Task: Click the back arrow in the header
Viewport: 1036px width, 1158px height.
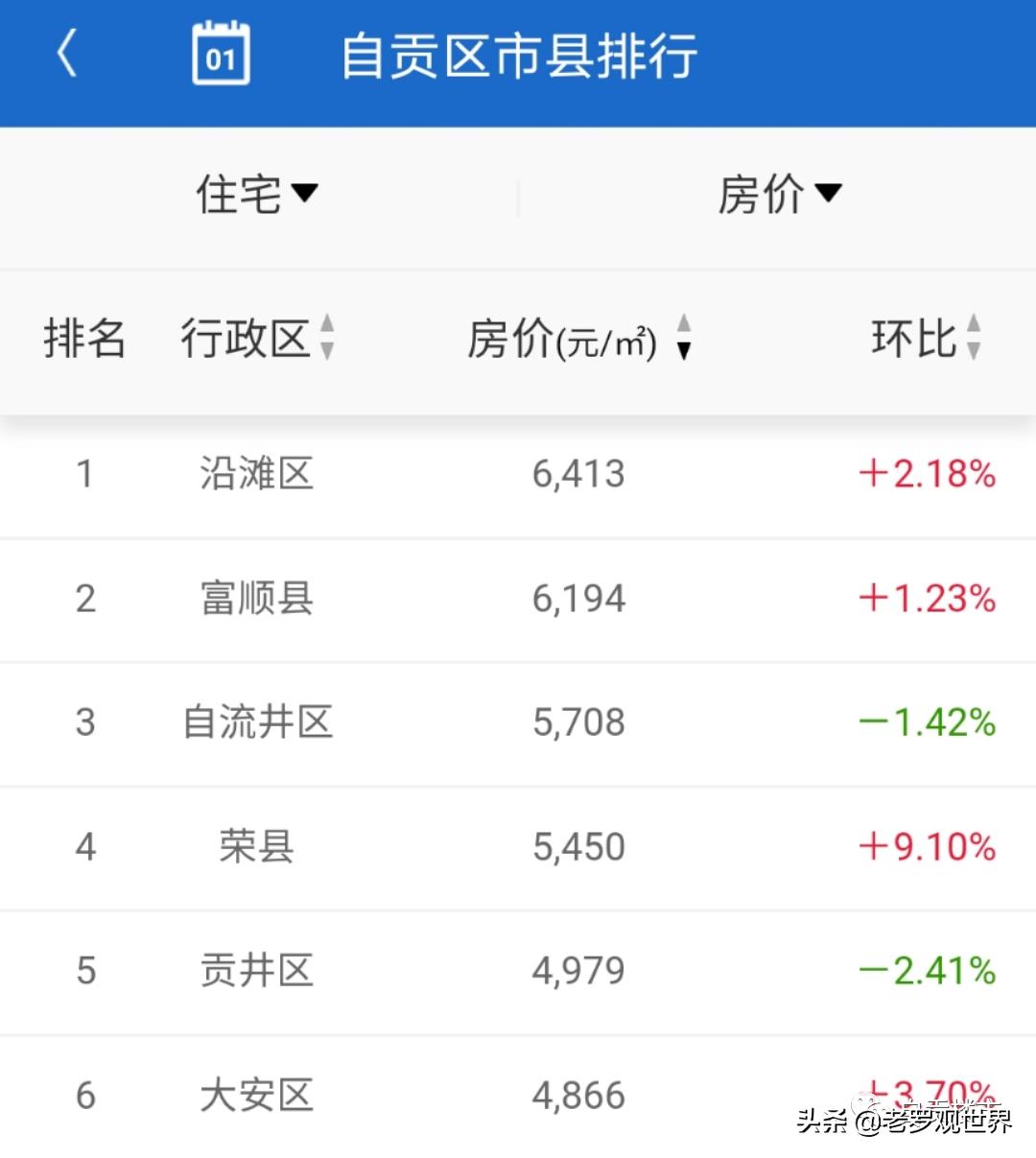Action: (x=65, y=55)
